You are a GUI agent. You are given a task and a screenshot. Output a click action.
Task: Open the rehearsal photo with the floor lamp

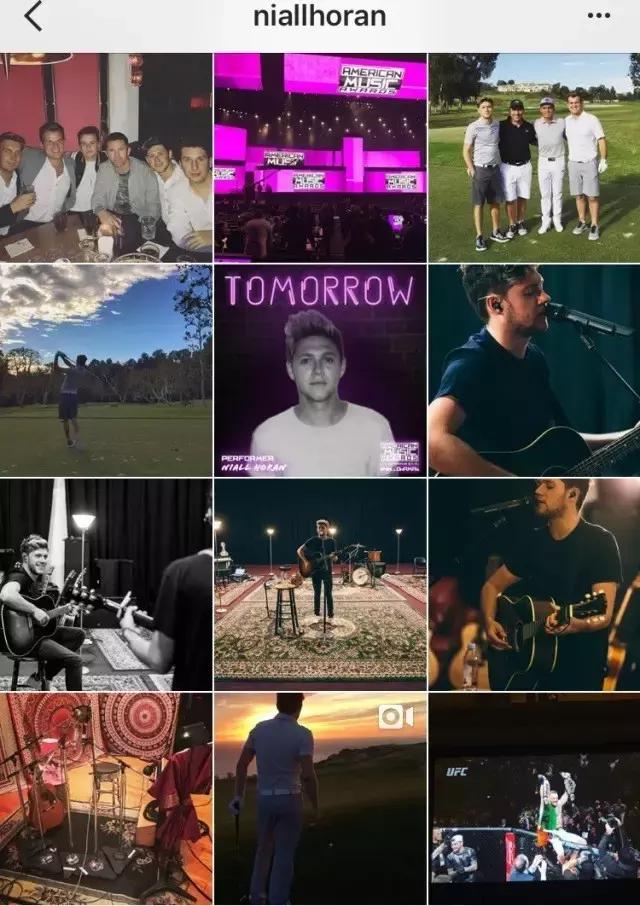pos(106,584)
